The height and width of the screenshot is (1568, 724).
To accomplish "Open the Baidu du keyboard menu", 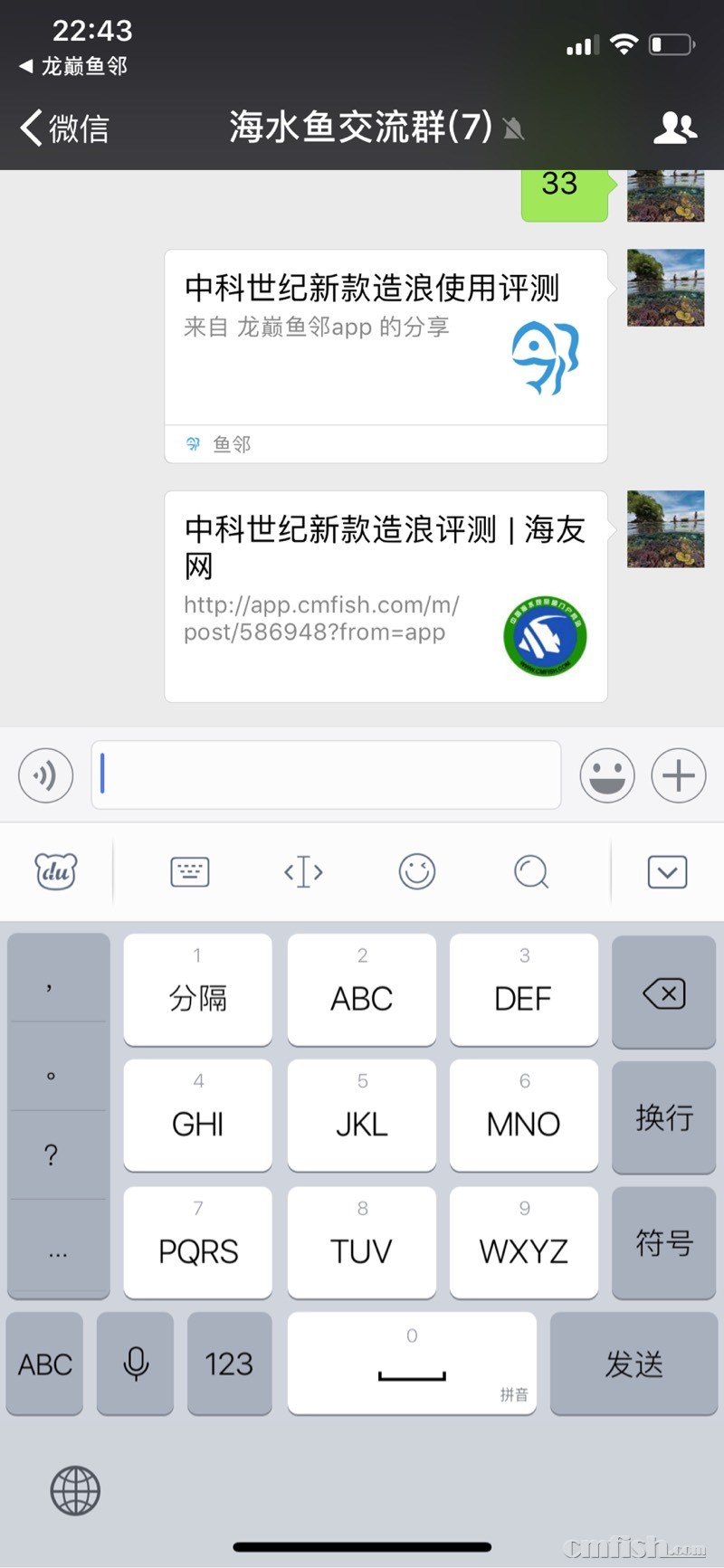I will coord(56,872).
